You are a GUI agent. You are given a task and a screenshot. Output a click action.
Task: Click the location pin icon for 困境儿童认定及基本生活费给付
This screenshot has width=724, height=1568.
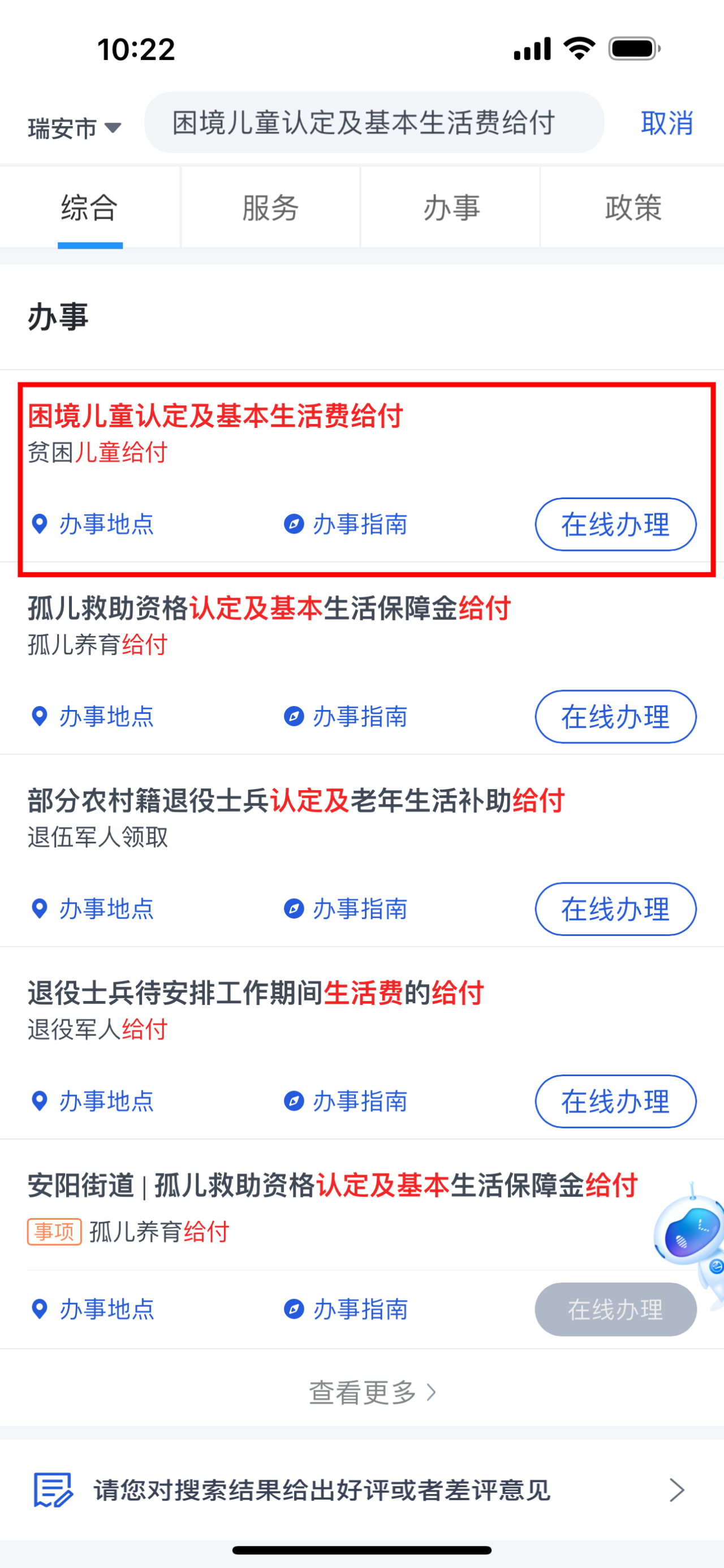click(x=40, y=525)
